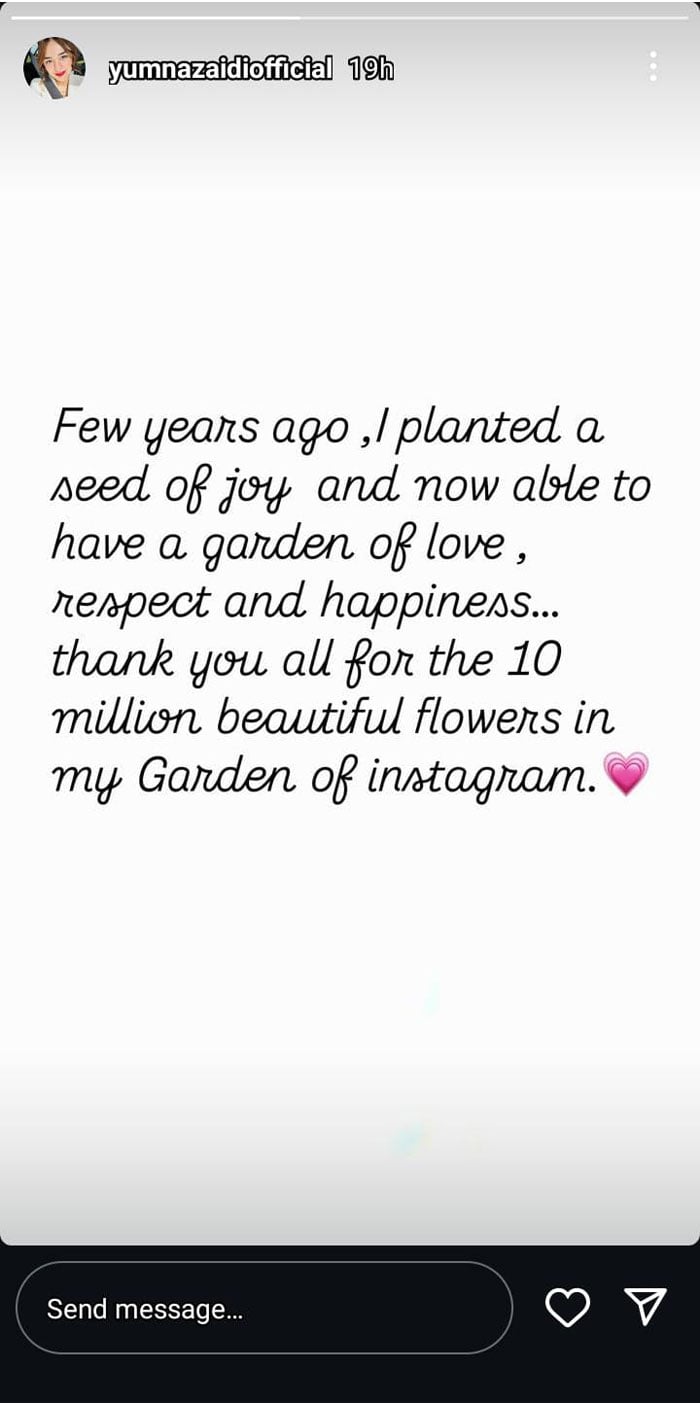The width and height of the screenshot is (700, 1403).
Task: Tap the Send message field
Action: [264, 1308]
